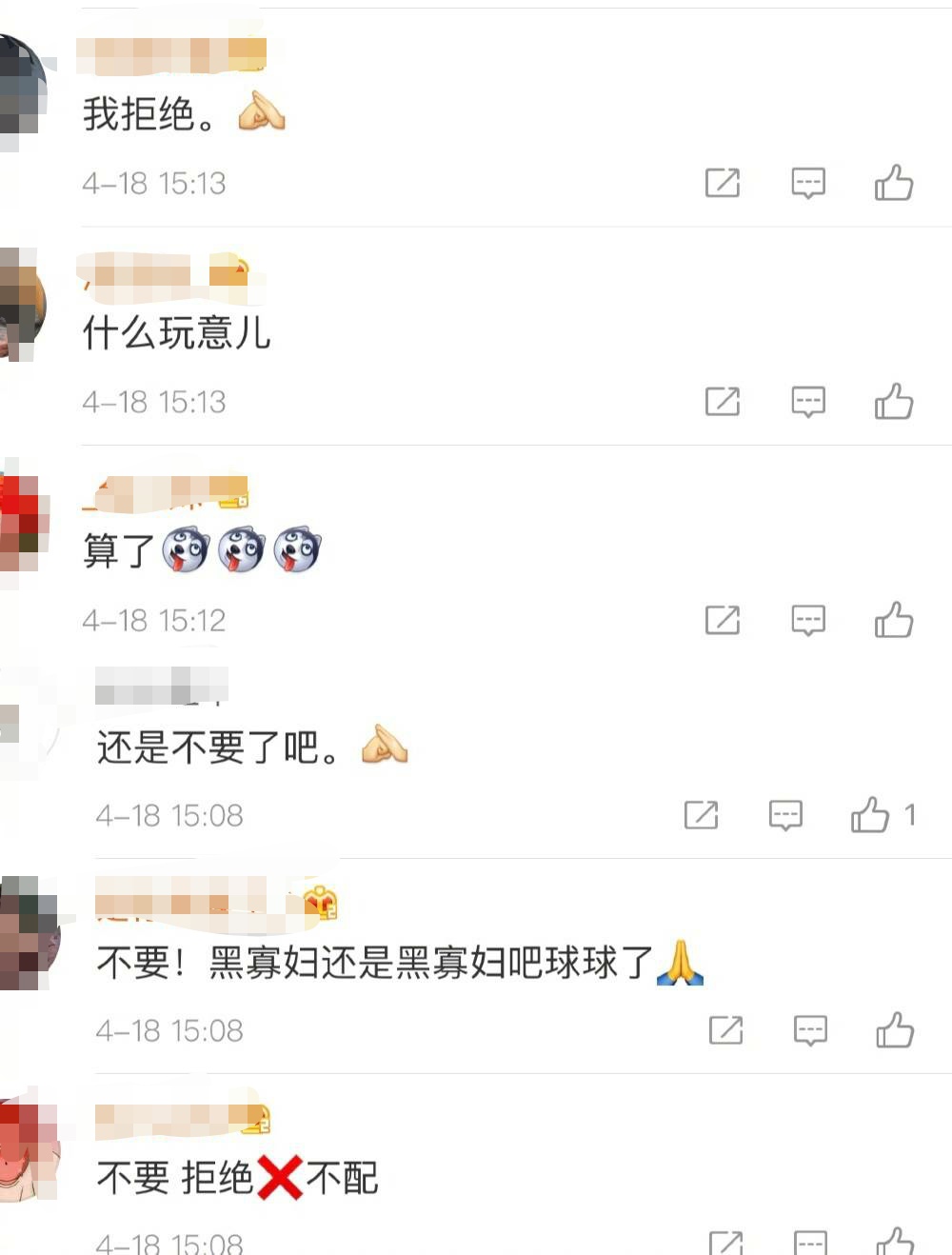Like the comment "还是不要了吧。"
Image resolution: width=952 pixels, height=1255 pixels.
[870, 815]
